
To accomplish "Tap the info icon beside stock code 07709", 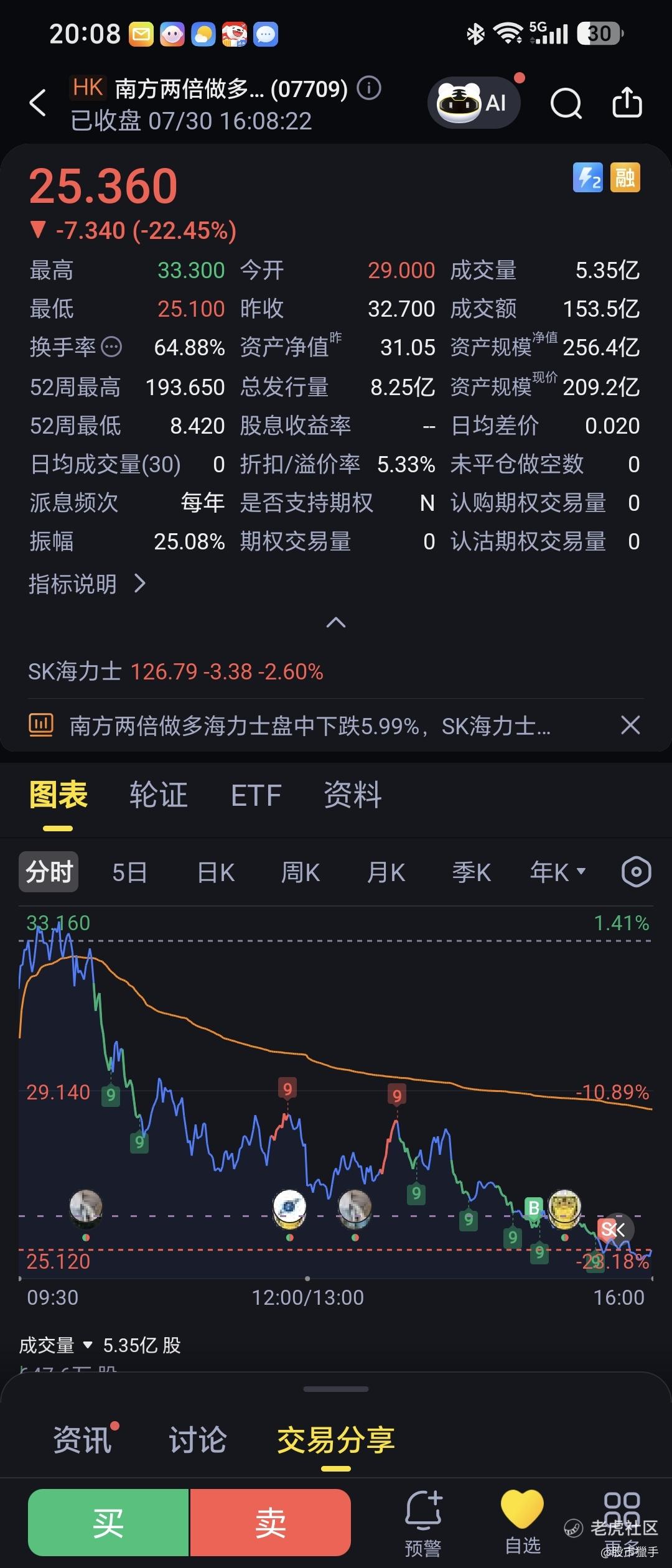I will [x=369, y=88].
